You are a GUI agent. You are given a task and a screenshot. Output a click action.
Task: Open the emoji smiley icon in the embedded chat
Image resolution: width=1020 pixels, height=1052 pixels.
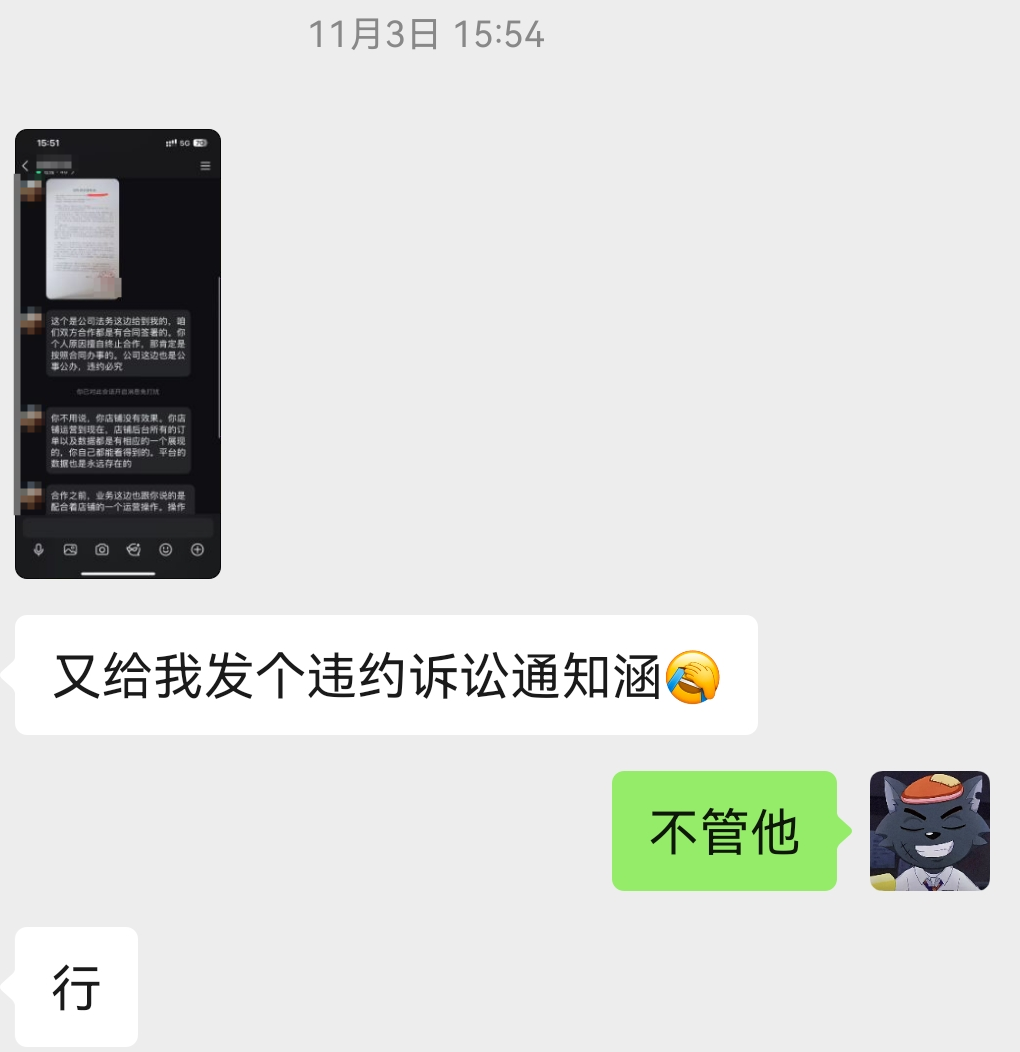point(164,549)
